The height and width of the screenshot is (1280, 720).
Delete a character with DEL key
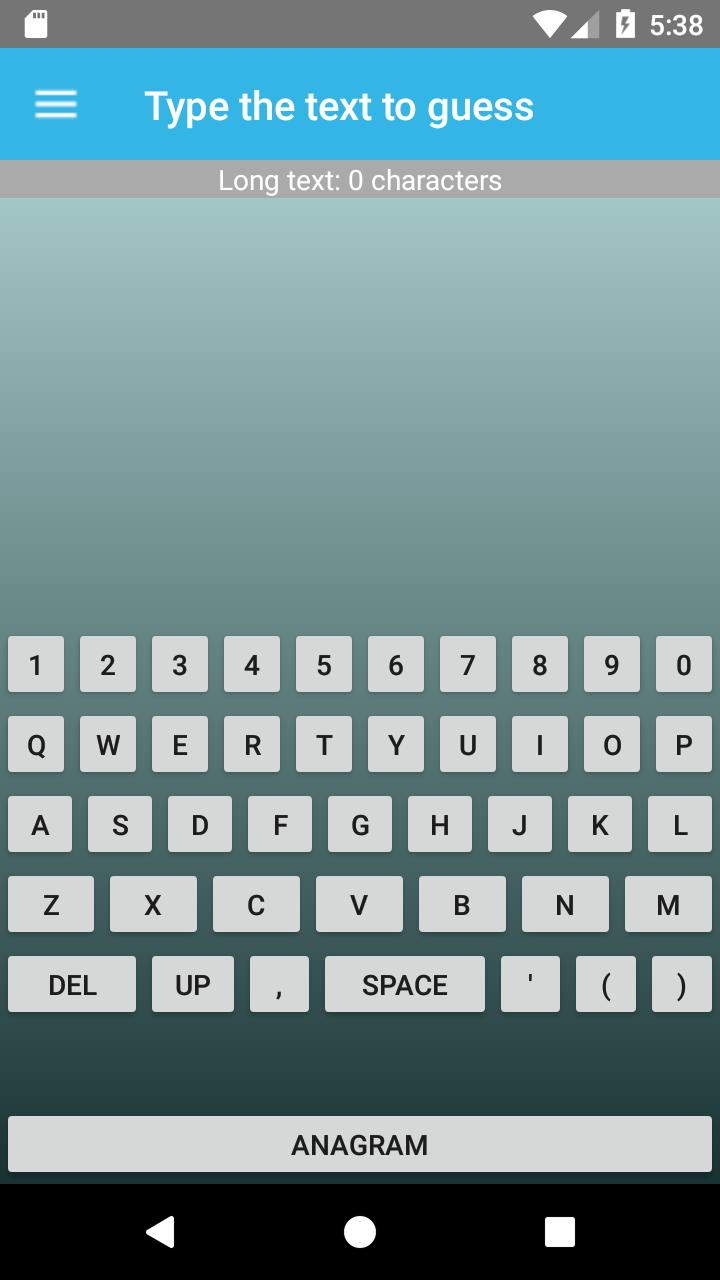72,984
